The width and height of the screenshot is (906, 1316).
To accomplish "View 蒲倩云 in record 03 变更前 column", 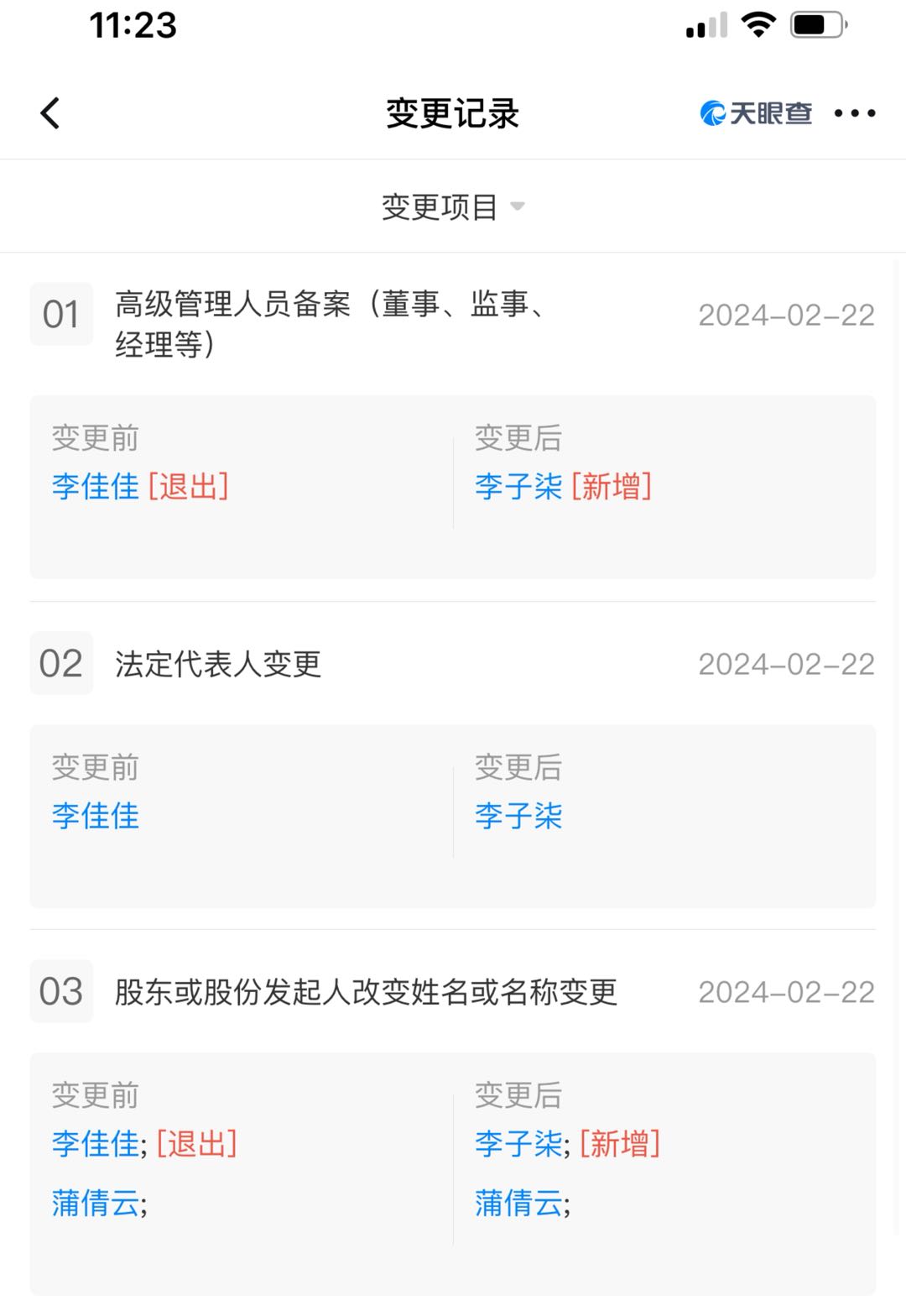I will pyautogui.click(x=96, y=1204).
